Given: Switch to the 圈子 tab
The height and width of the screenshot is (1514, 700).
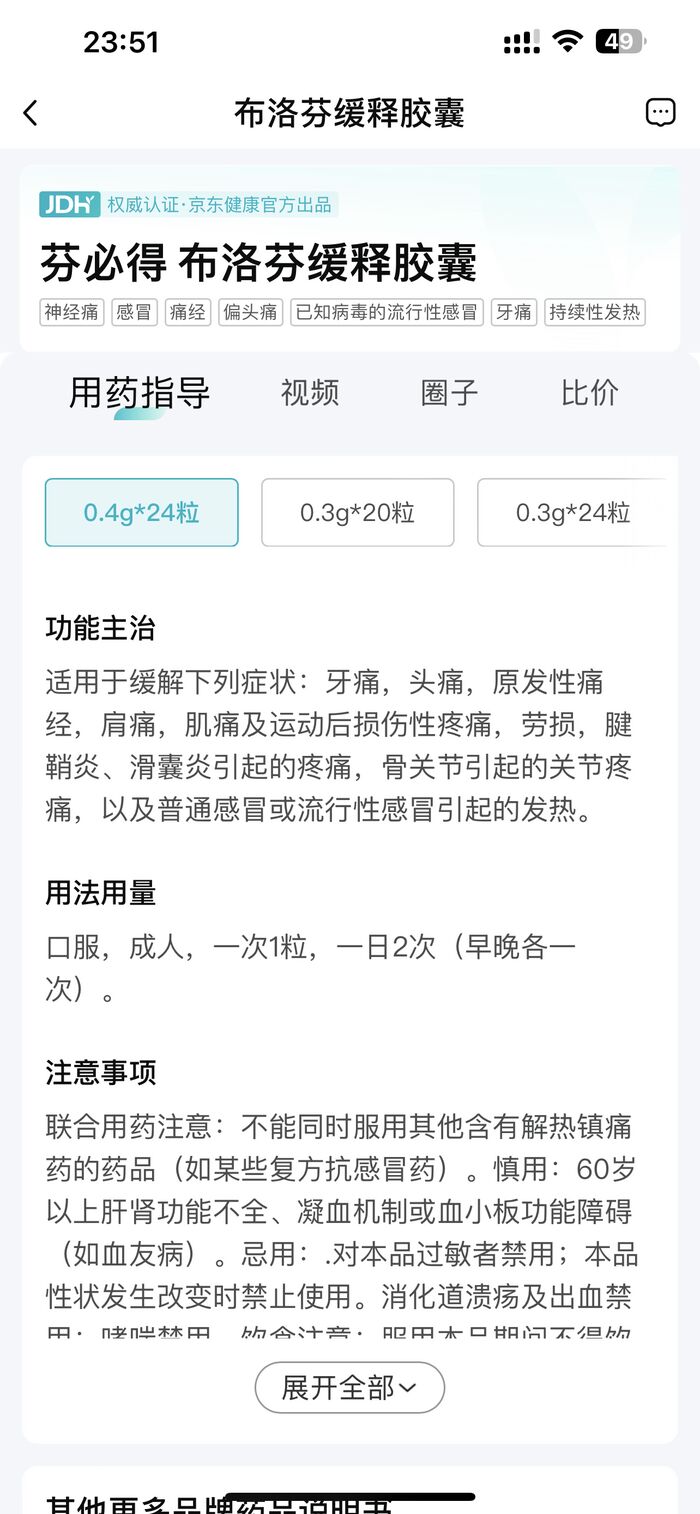Looking at the screenshot, I should pos(450,393).
